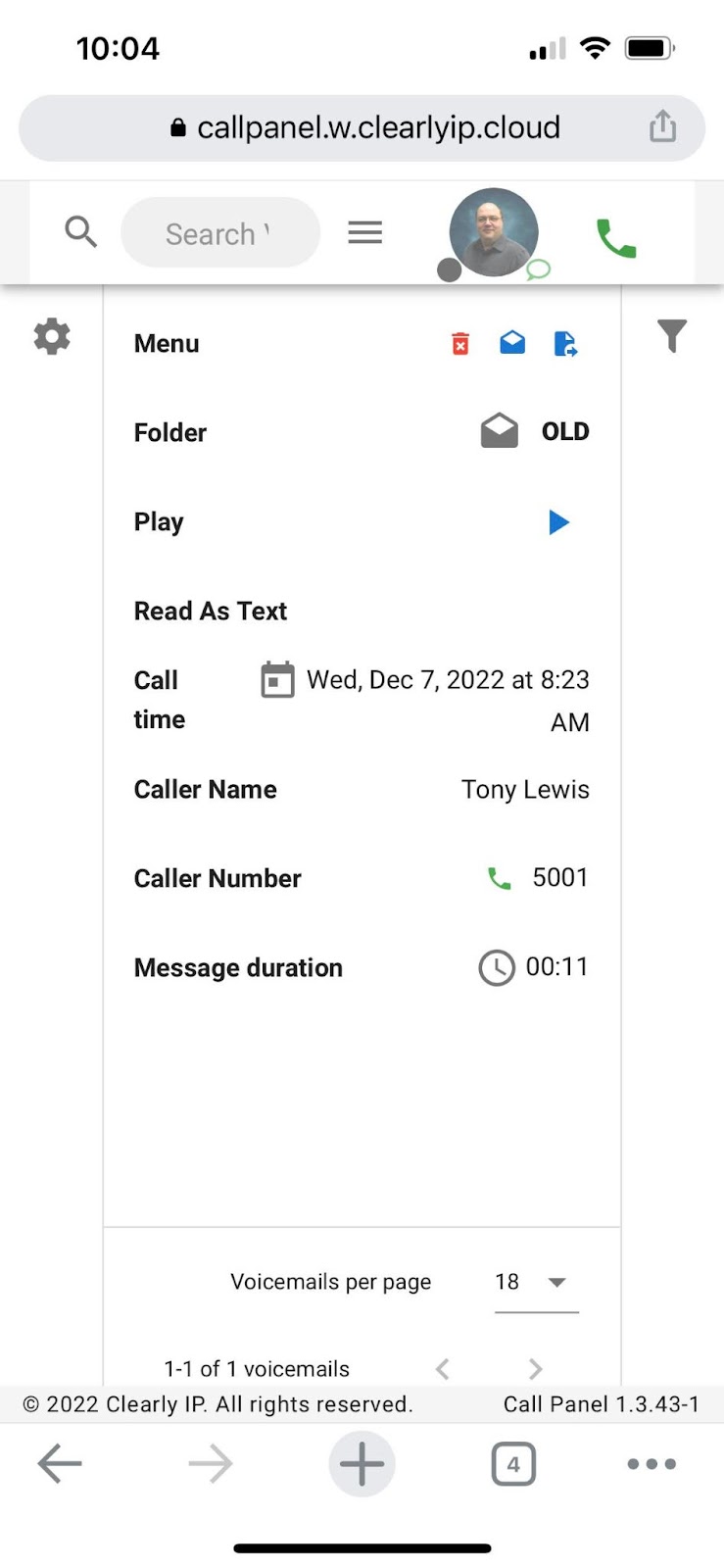
Task: Open the user profile avatar
Action: pyautogui.click(x=493, y=231)
